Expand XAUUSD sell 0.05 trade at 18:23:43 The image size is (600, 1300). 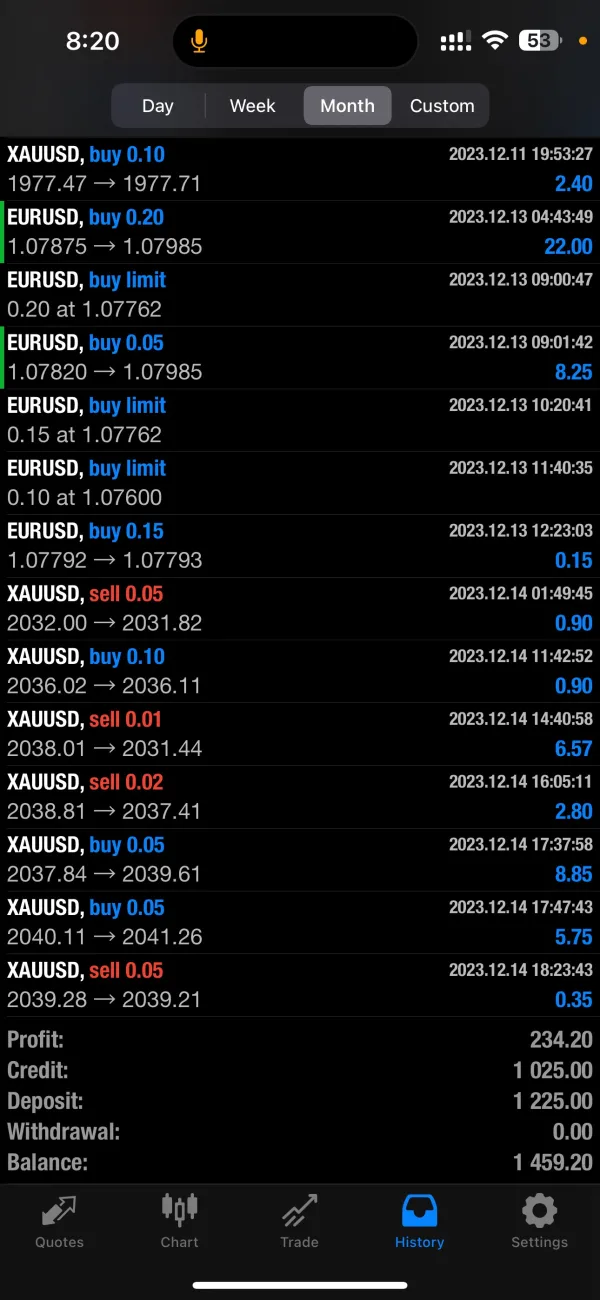coord(300,985)
